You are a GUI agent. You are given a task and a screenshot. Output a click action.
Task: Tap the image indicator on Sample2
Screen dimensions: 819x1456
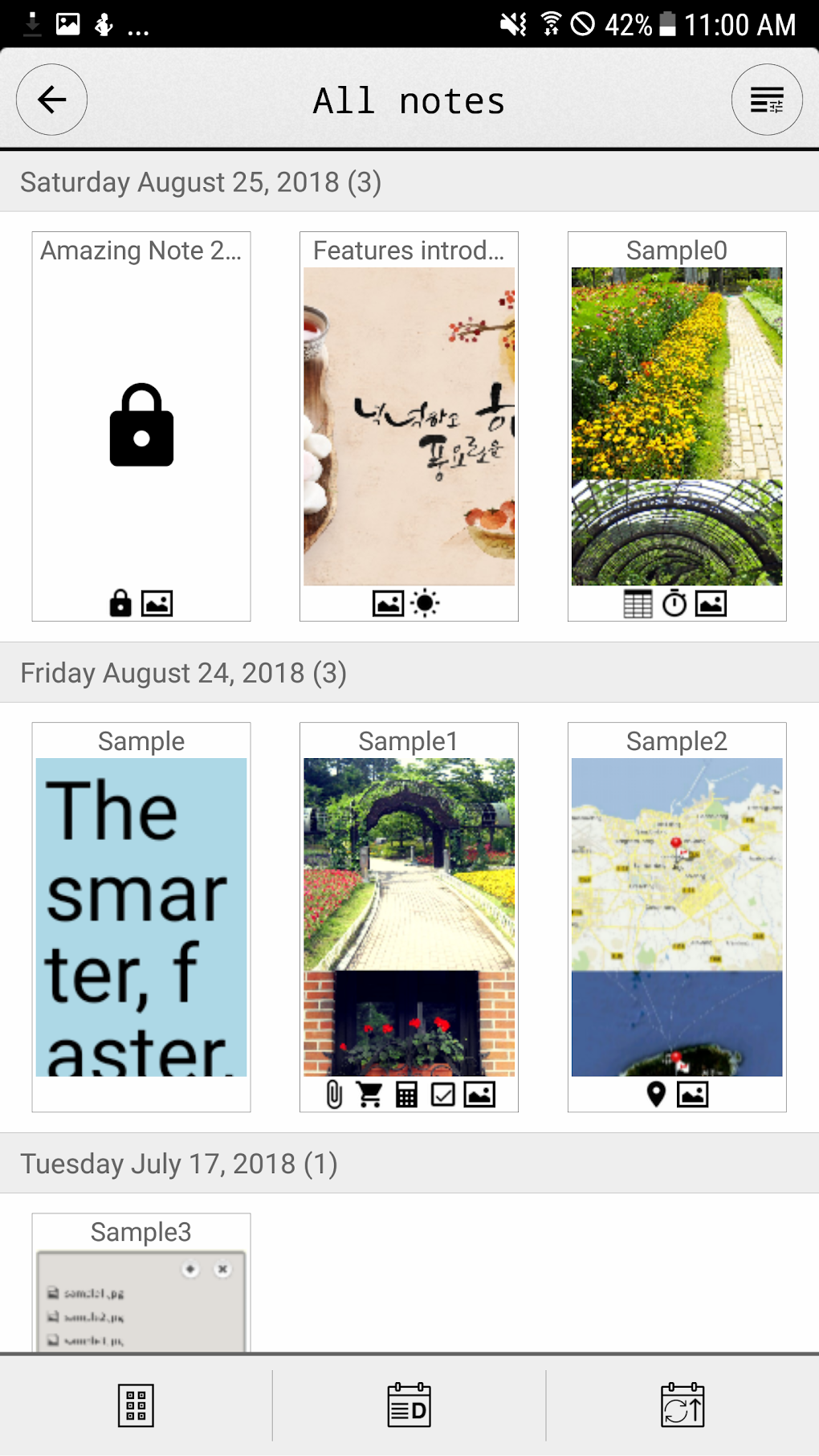[x=694, y=1093]
